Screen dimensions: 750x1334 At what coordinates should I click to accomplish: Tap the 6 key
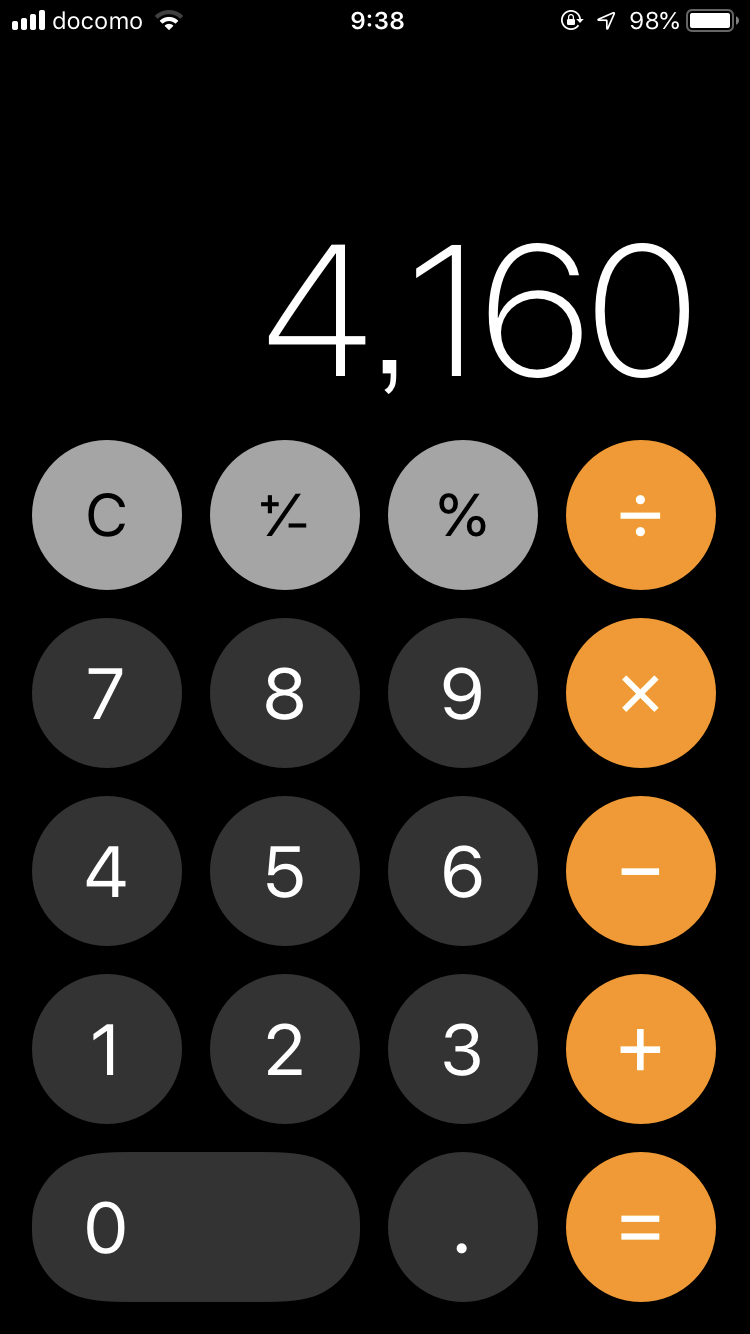coord(463,871)
